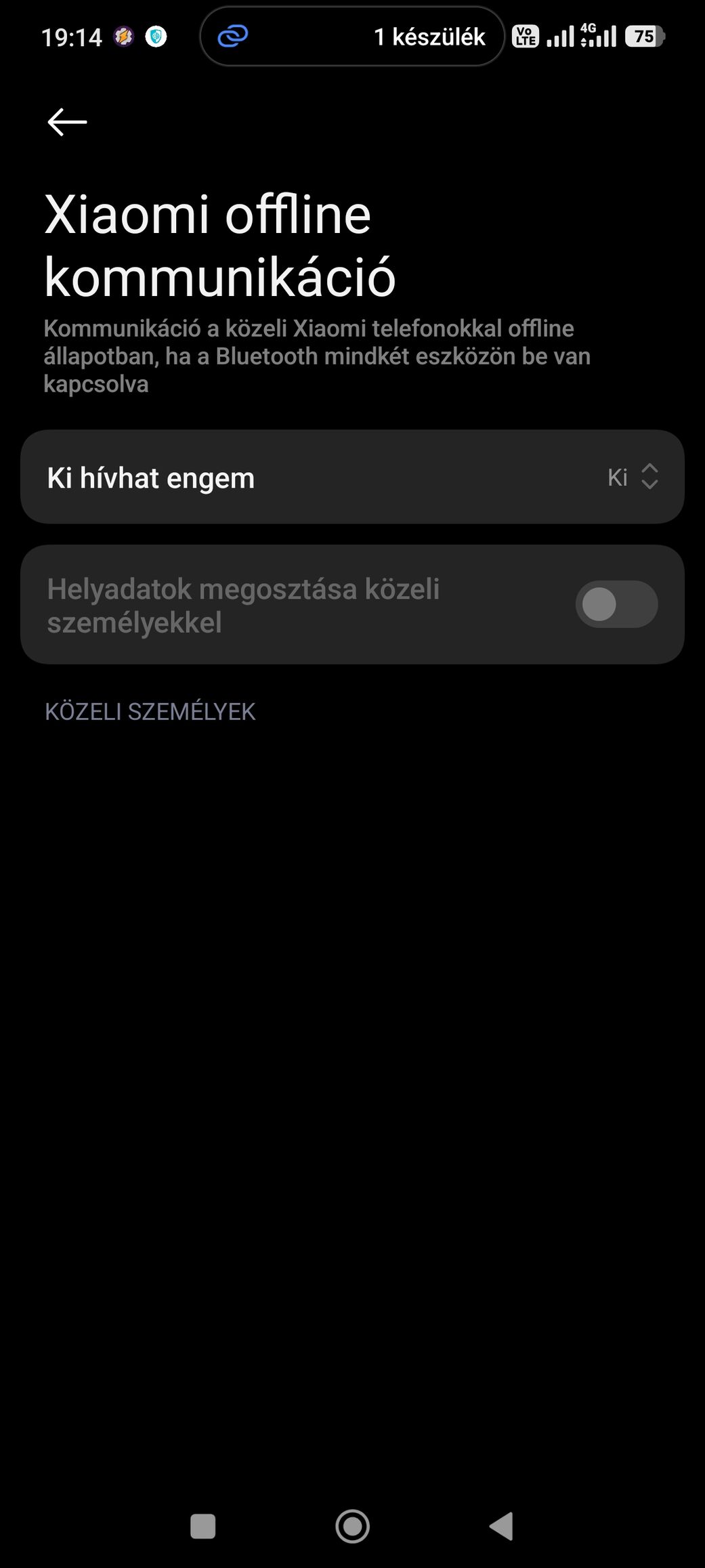Open the "1 készülék" connected device pill

click(x=352, y=37)
